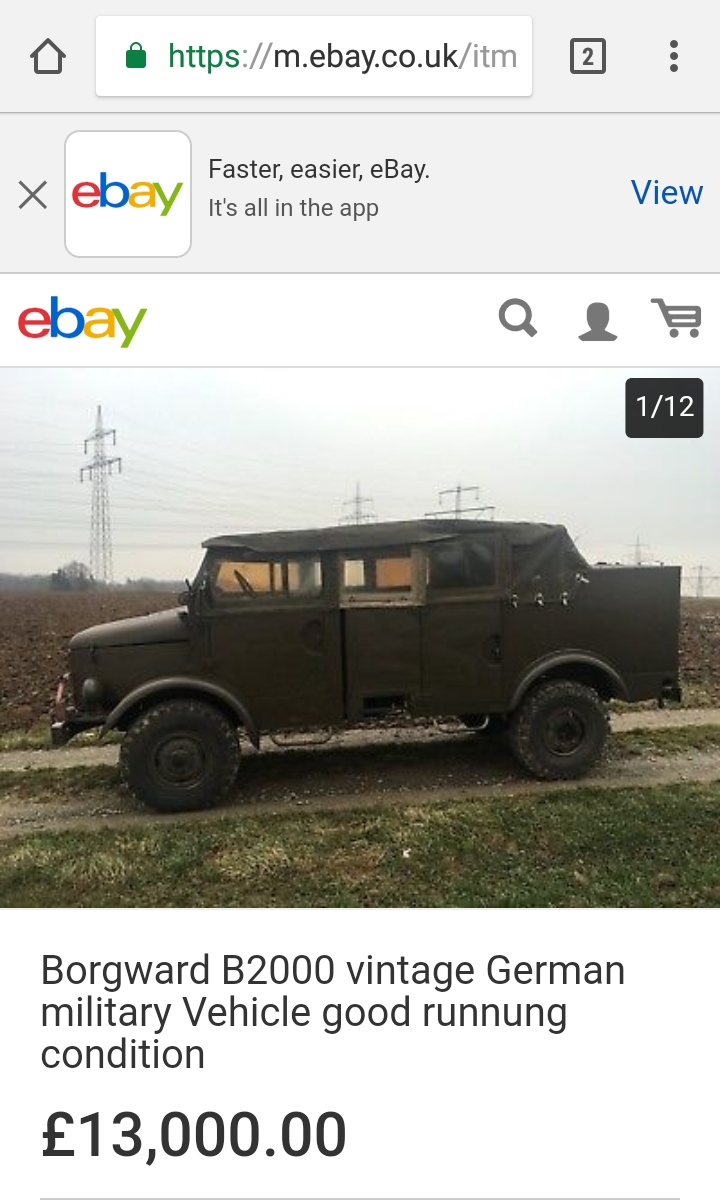Viewport: 720px width, 1202px height.
Task: Open the shopping cart
Action: click(677, 319)
